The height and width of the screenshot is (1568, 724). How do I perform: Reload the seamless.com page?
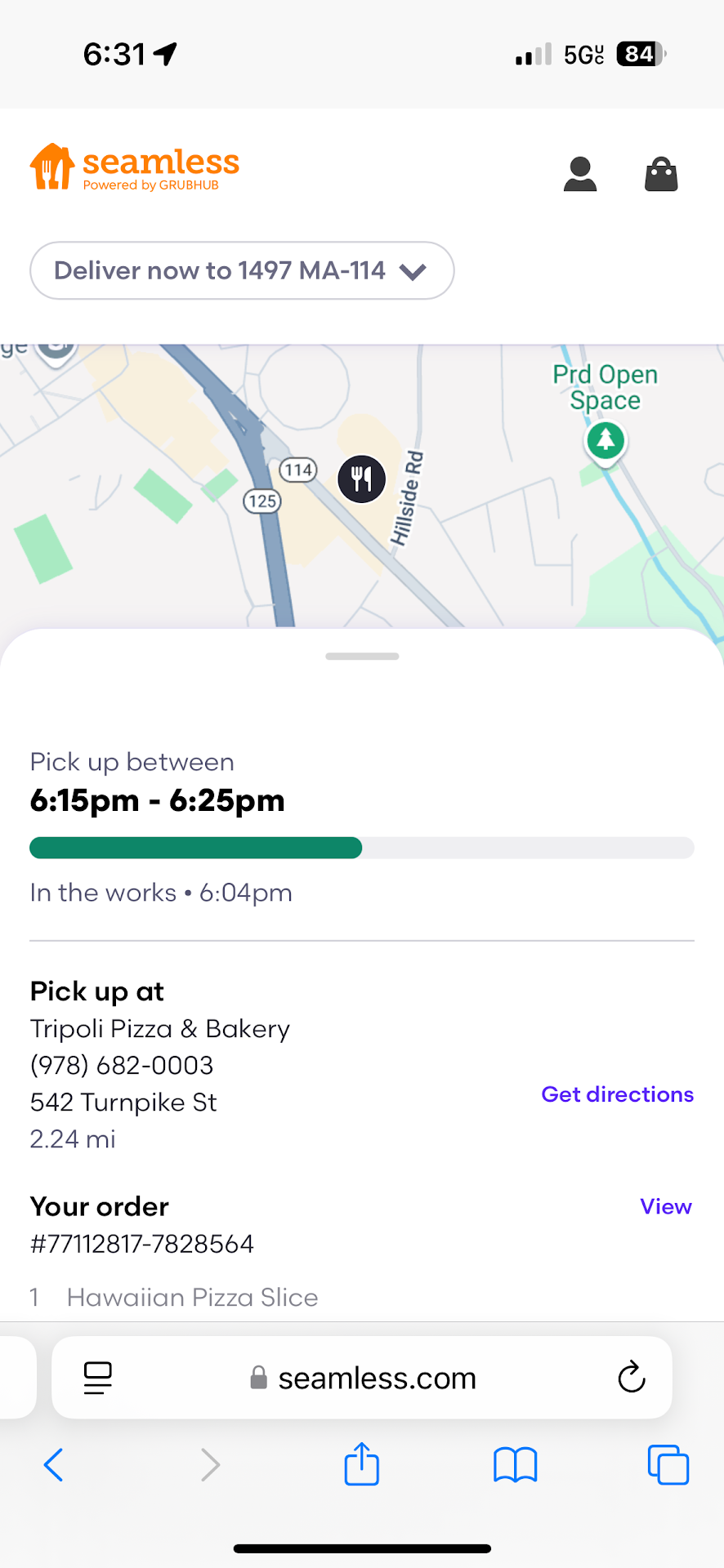point(631,1378)
